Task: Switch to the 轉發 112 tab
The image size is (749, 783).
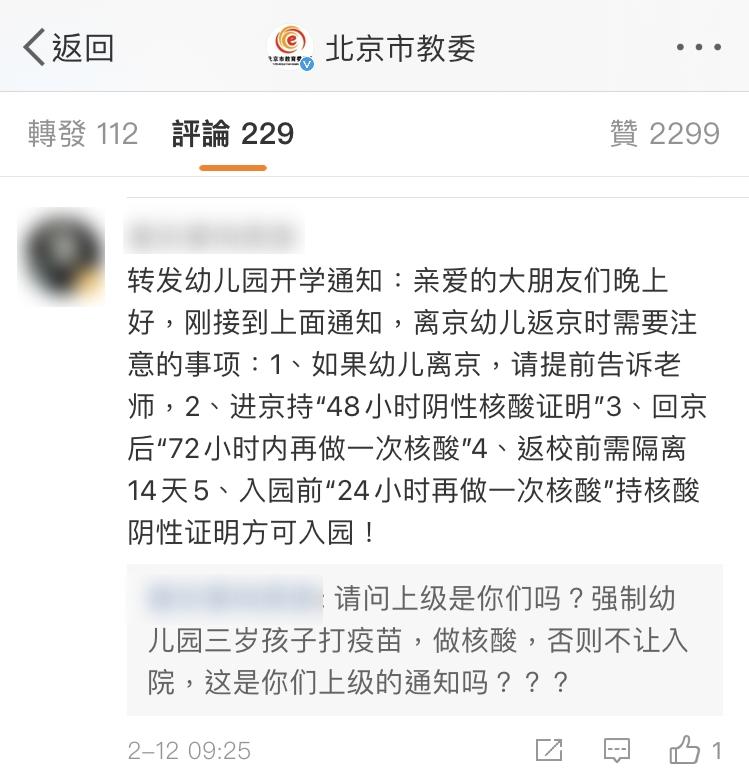Action: (x=83, y=134)
